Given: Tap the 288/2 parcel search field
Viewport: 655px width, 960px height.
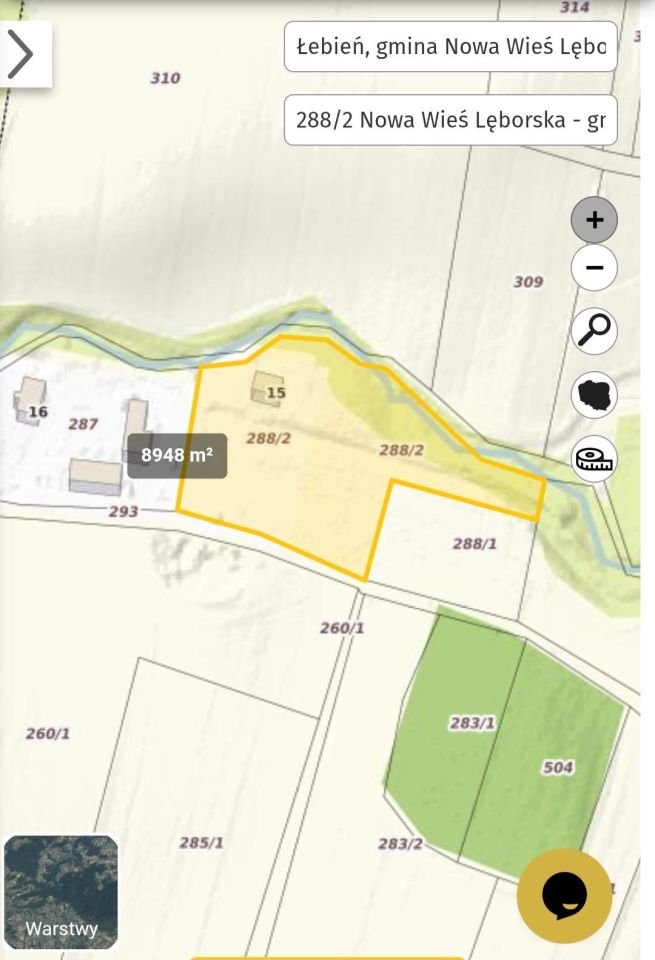Looking at the screenshot, I should click(450, 120).
